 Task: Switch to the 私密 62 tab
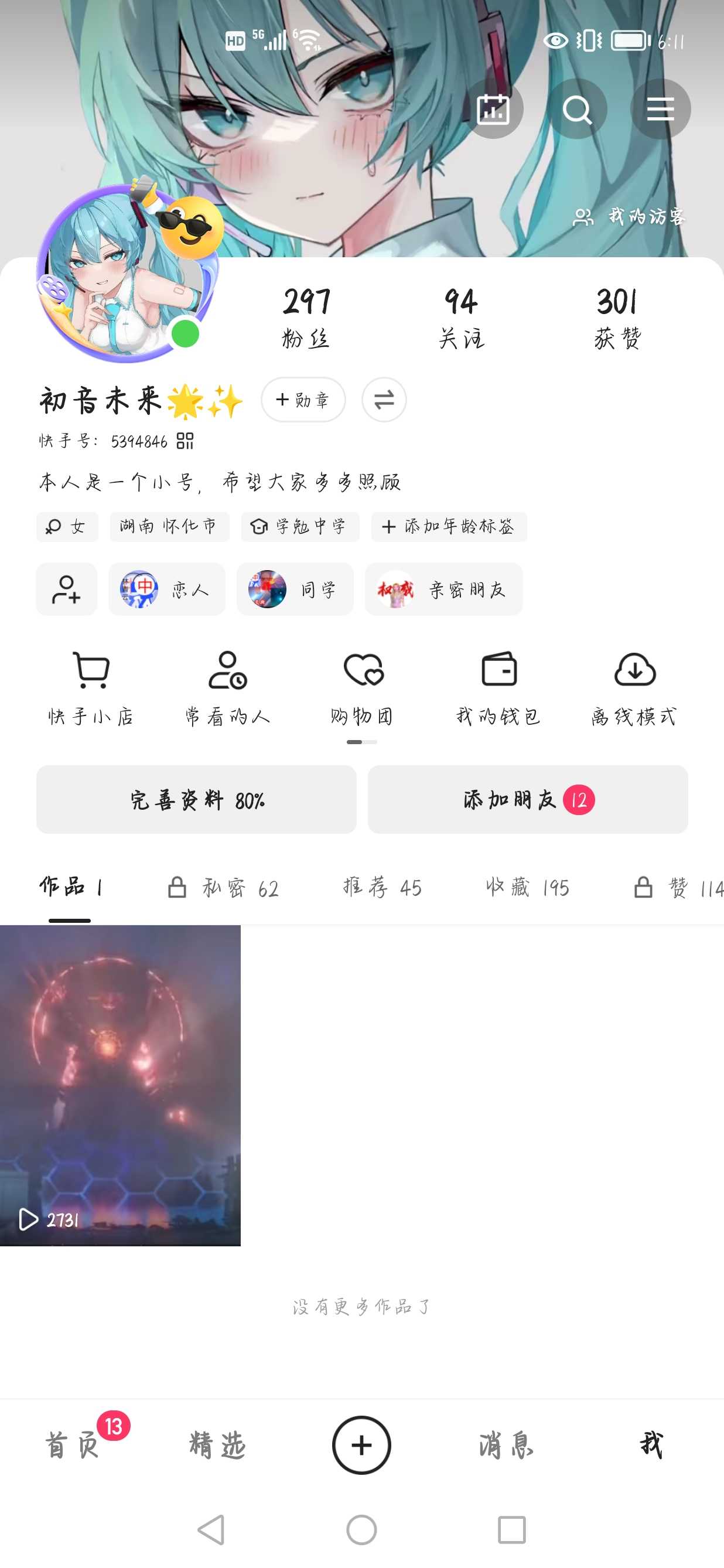(224, 888)
